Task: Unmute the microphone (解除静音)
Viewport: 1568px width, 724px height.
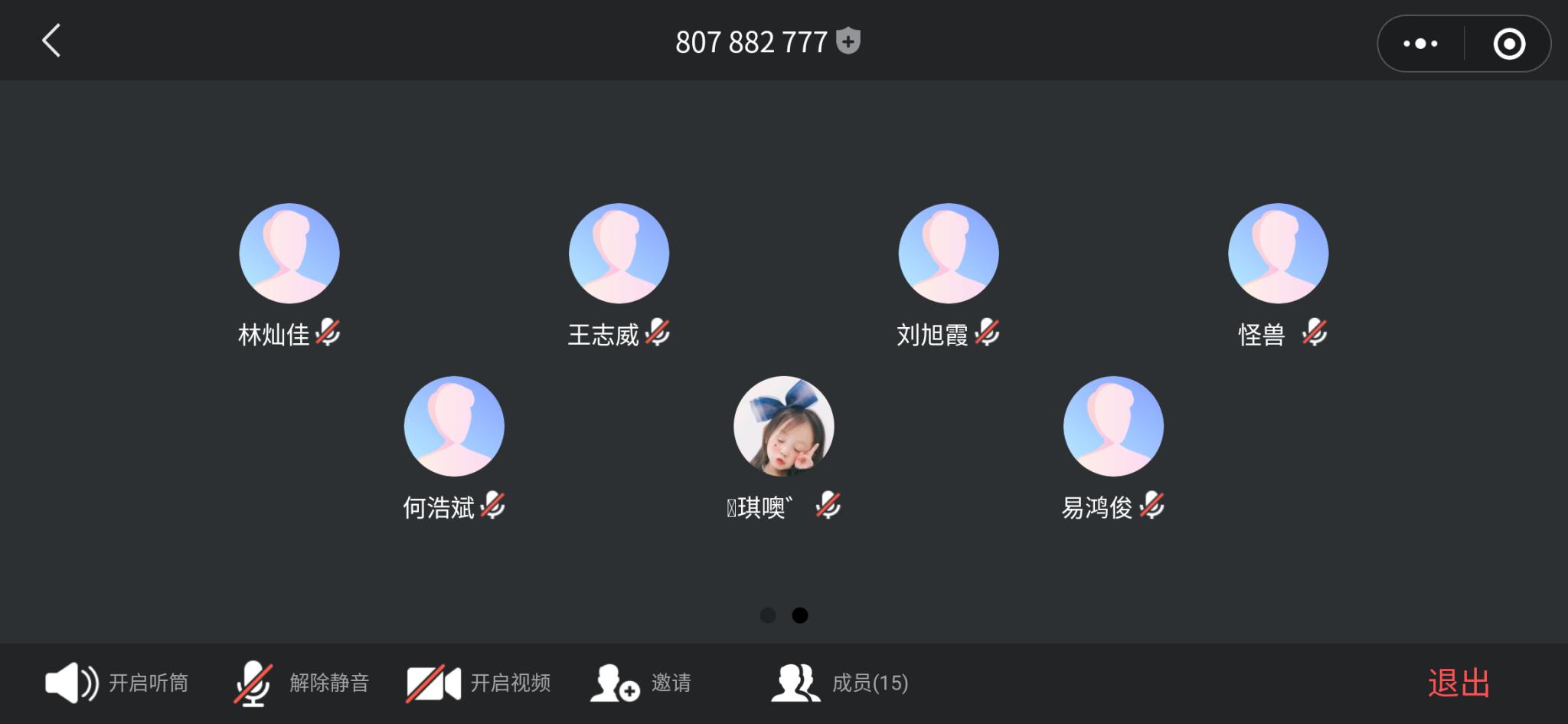Action: pos(302,683)
